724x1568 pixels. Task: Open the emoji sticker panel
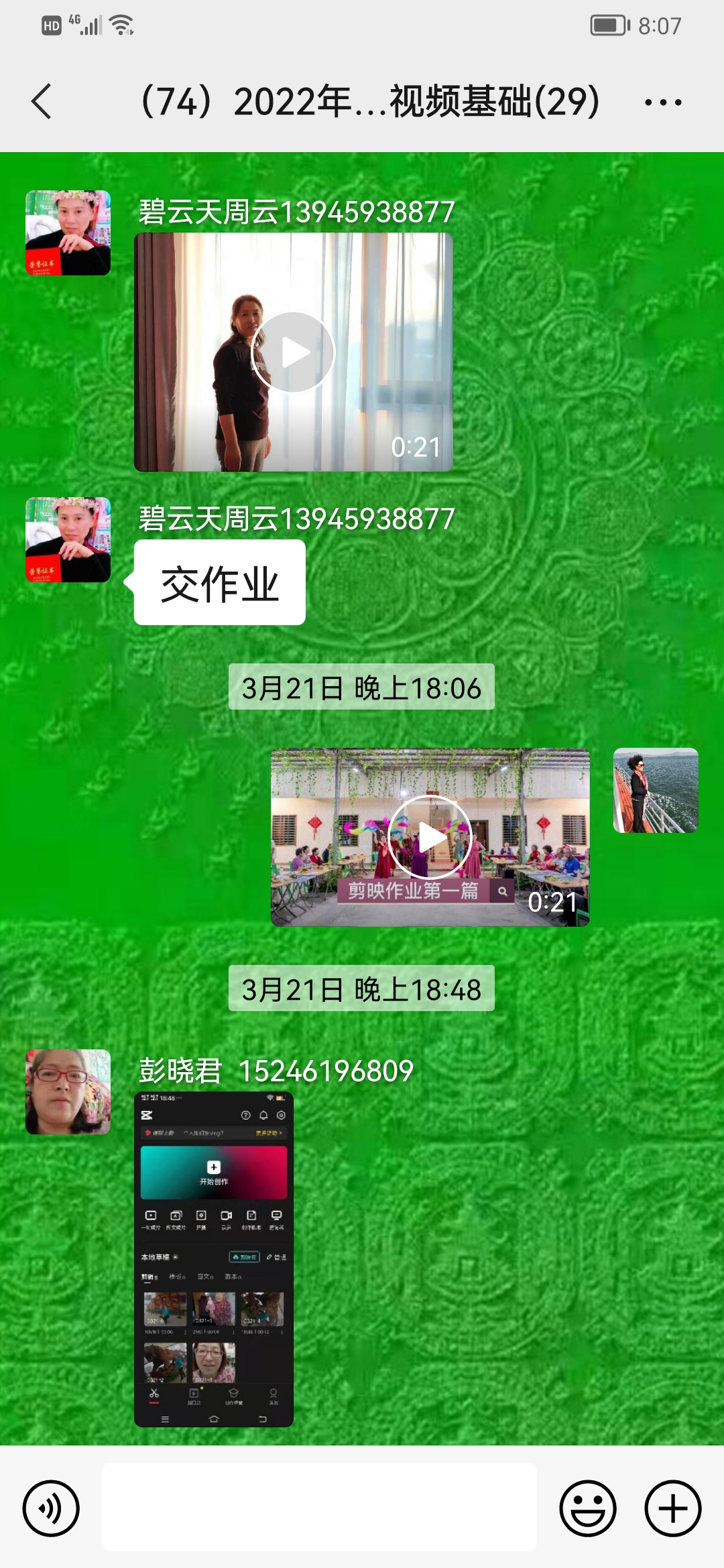(587, 1508)
